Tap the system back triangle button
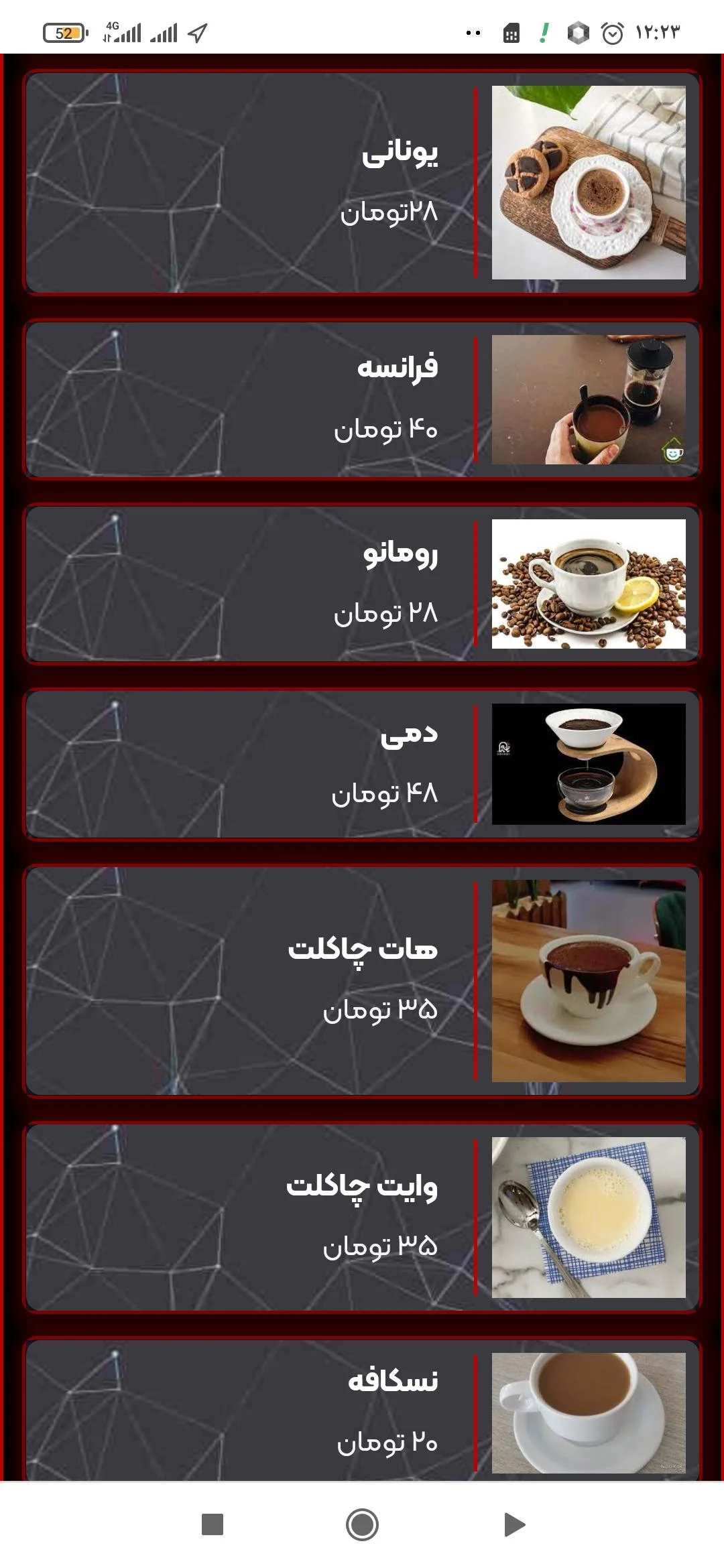The width and height of the screenshot is (724, 1568). pos(514,1524)
